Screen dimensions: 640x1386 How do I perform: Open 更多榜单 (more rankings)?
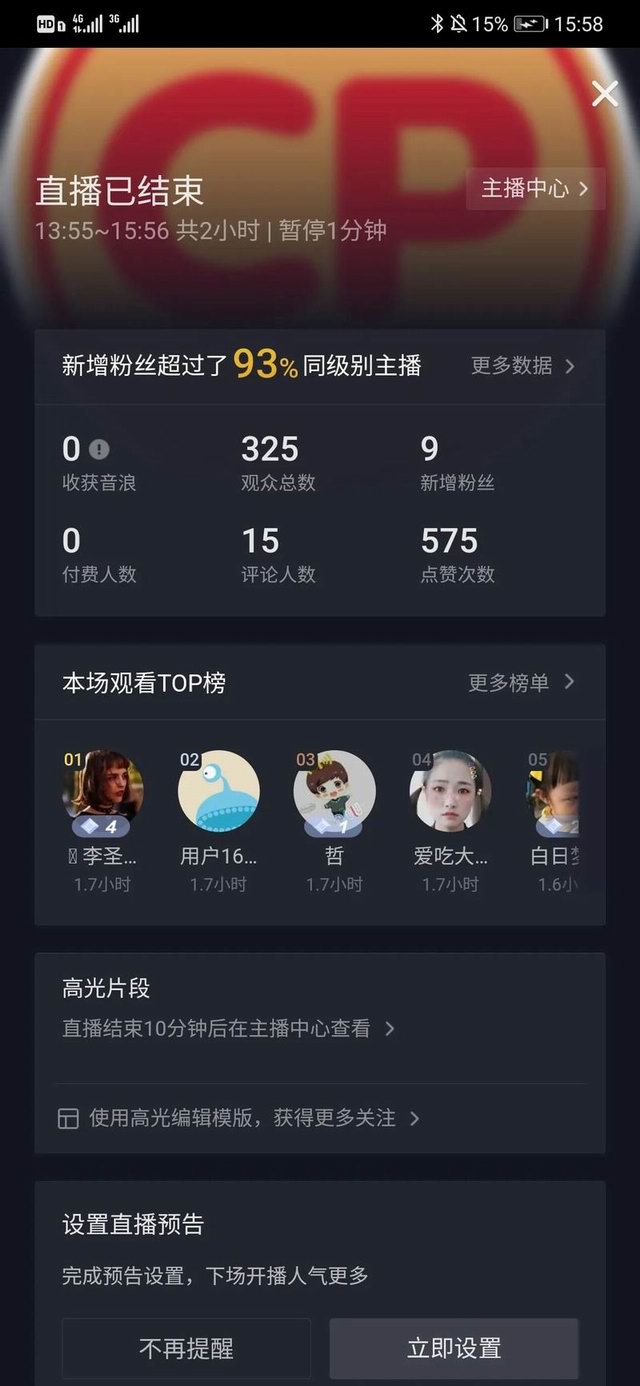[x=522, y=683]
